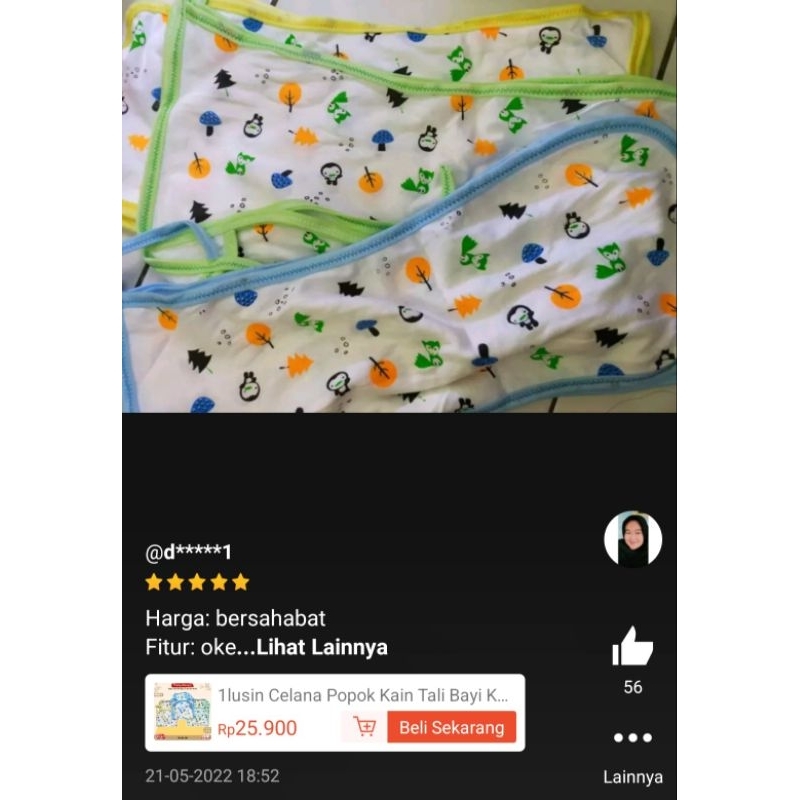Open the Celana Popok Kain product card
This screenshot has height=800, width=800.
(x=362, y=693)
